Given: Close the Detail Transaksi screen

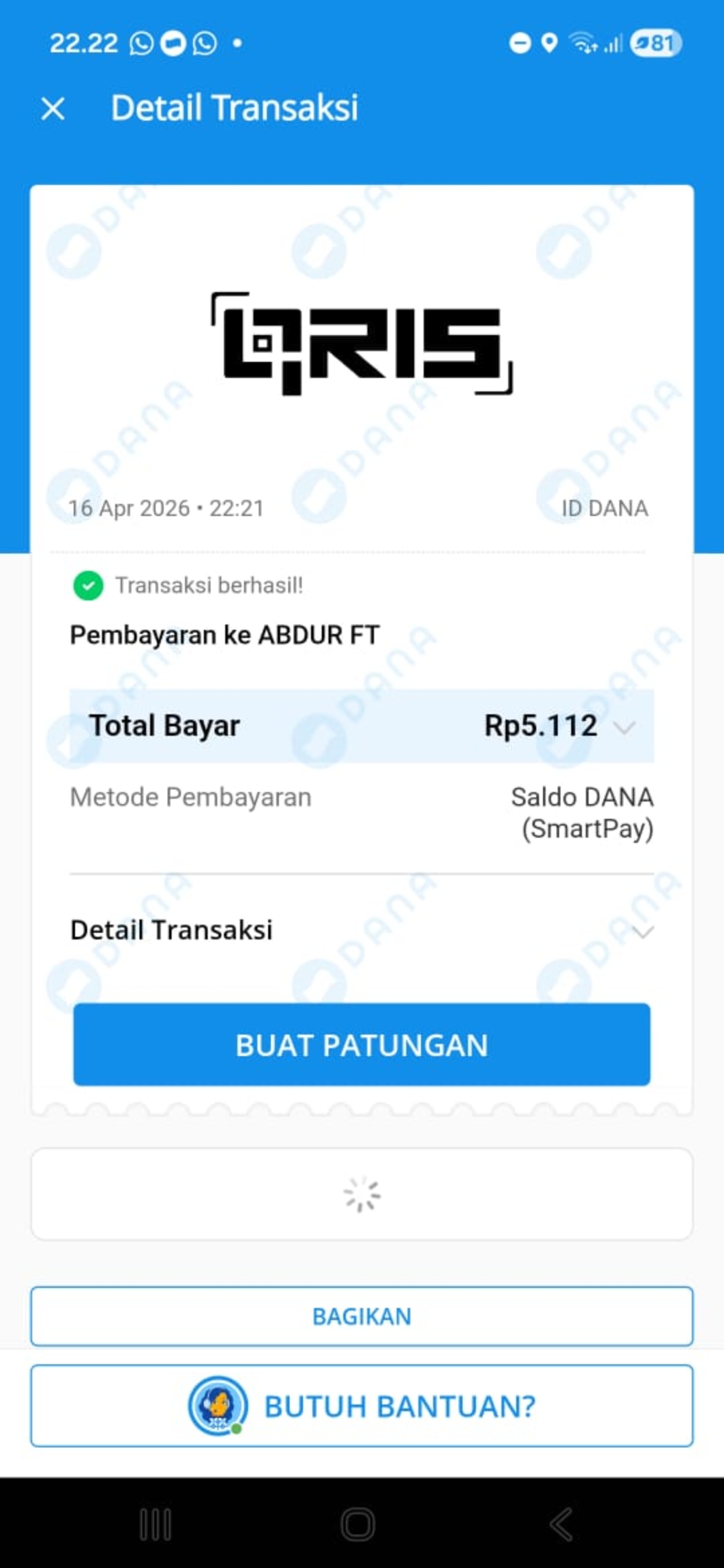Looking at the screenshot, I should pyautogui.click(x=53, y=109).
